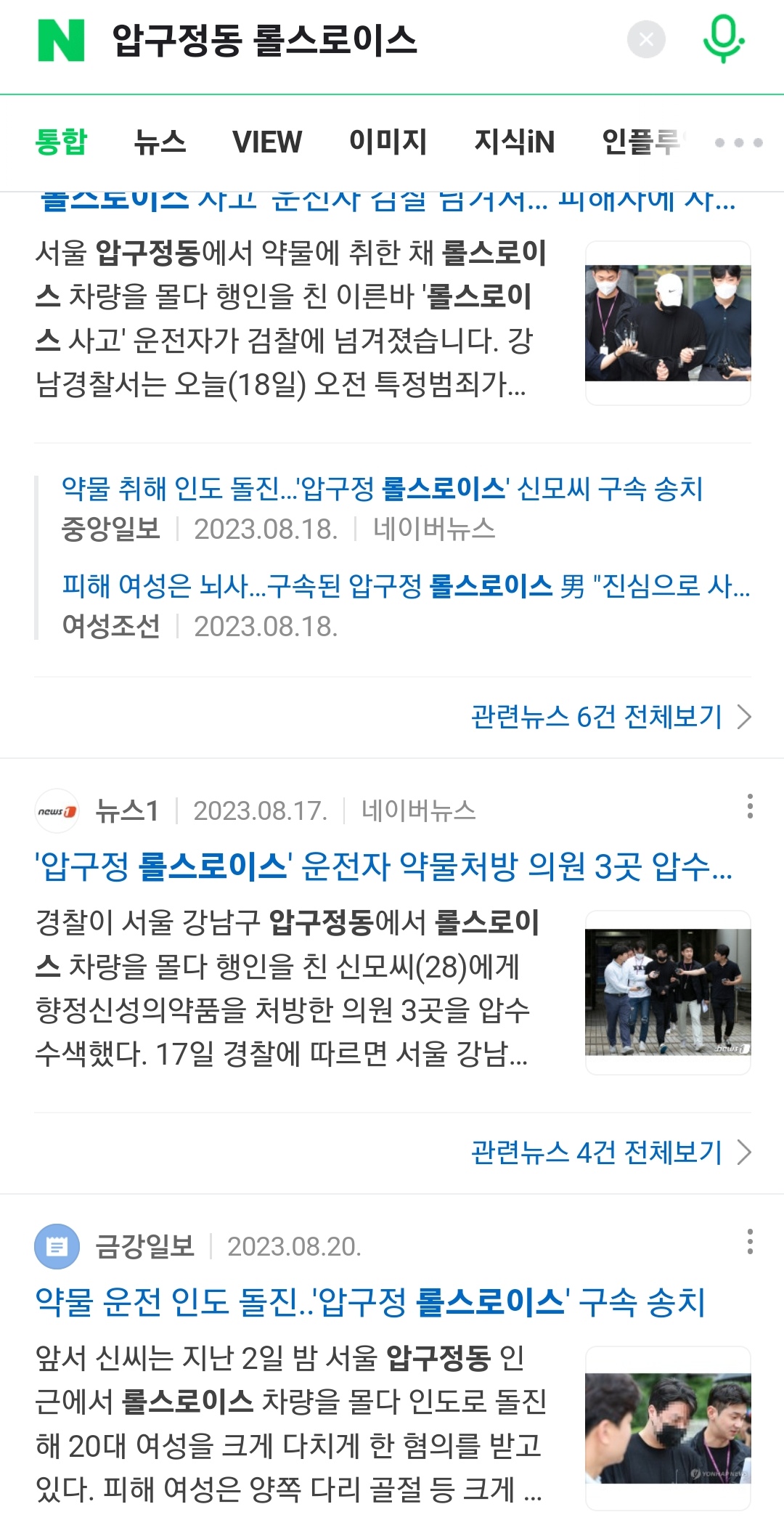Switch to the 지식iN tab
The height and width of the screenshot is (1520, 784).
click(514, 142)
